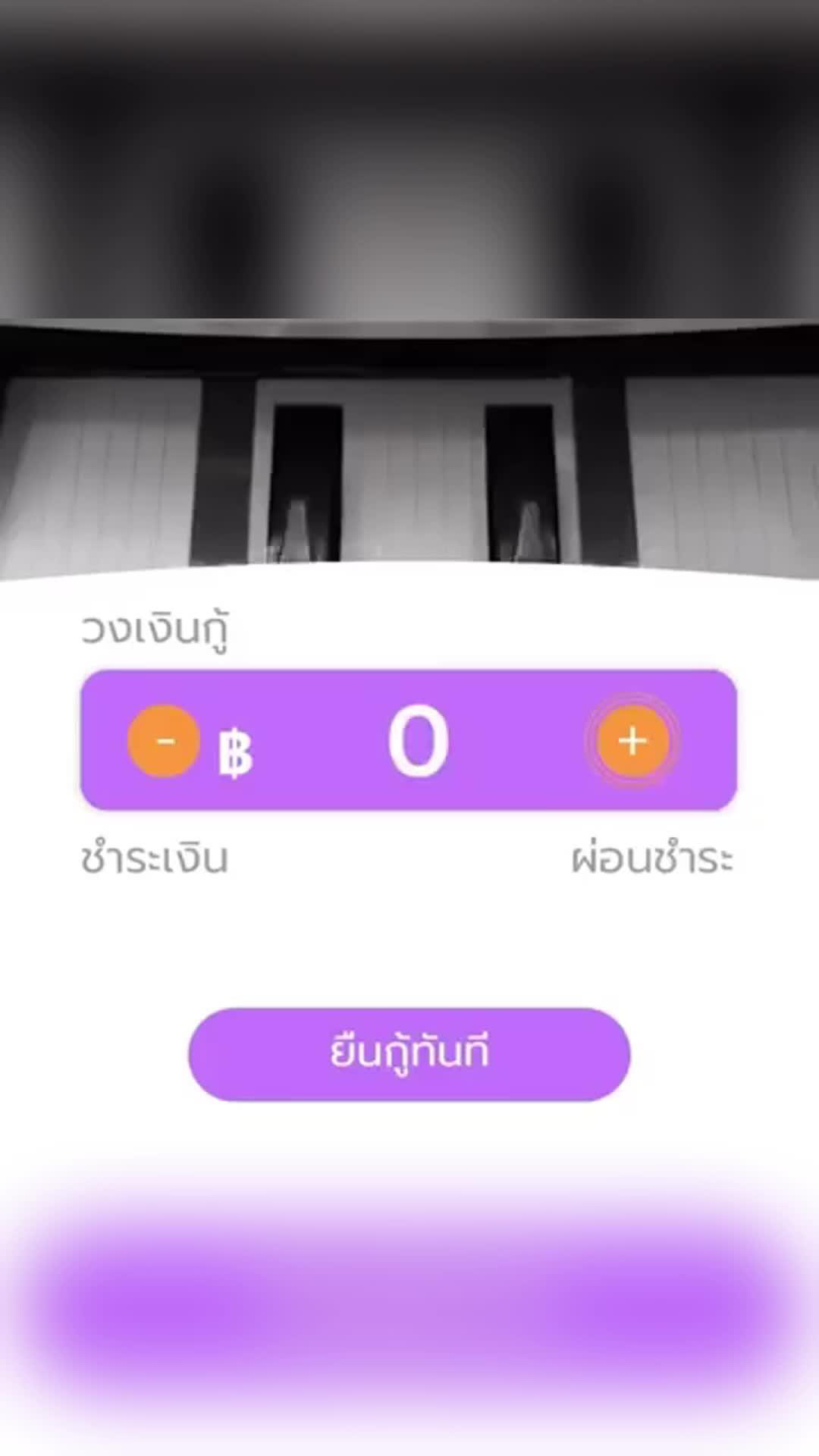The width and height of the screenshot is (819, 1456).
Task: Tap the ยืนกู้ทันที confirmation button
Action: [x=409, y=1052]
